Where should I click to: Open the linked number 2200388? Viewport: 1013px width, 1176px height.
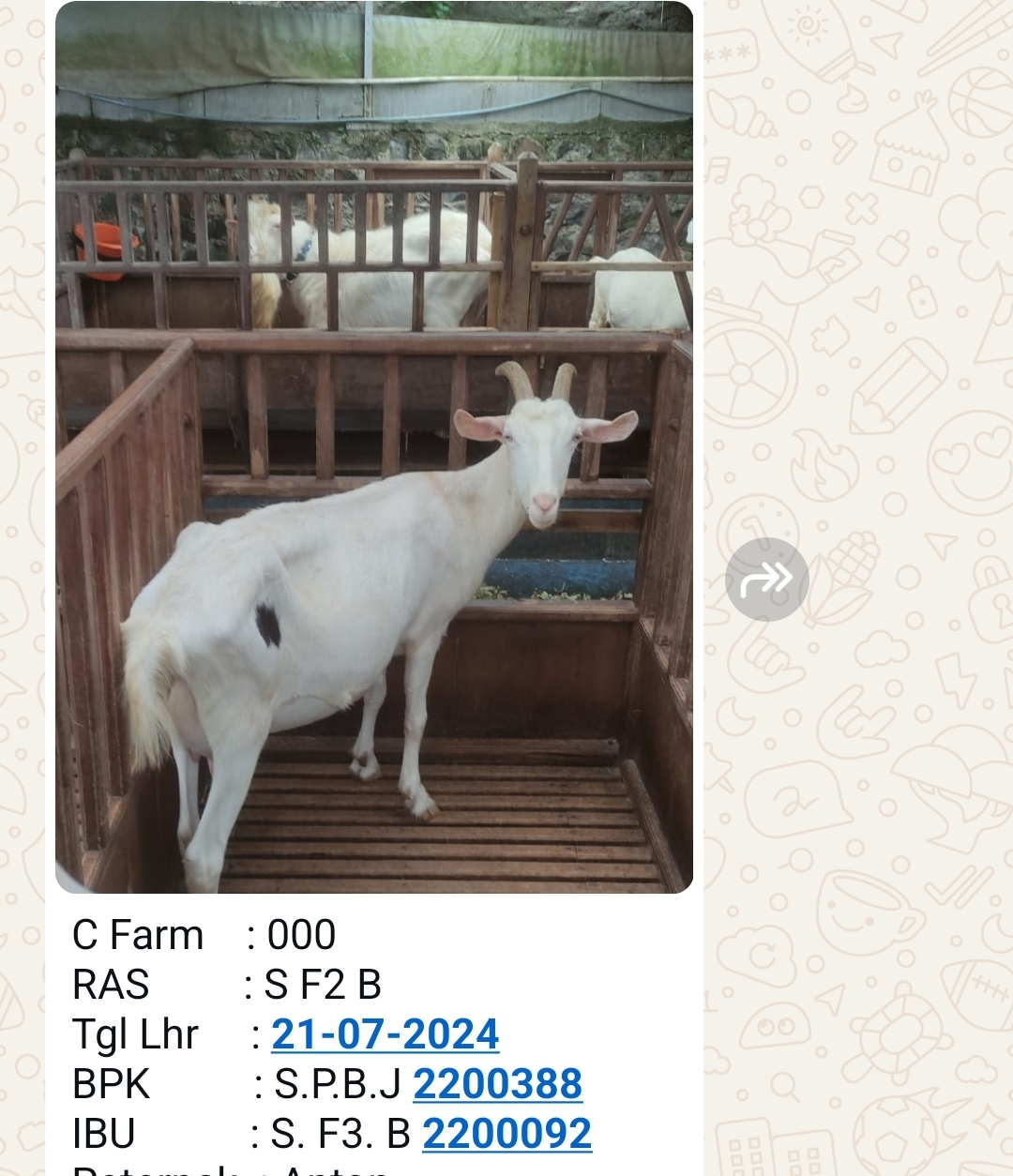(x=497, y=1084)
